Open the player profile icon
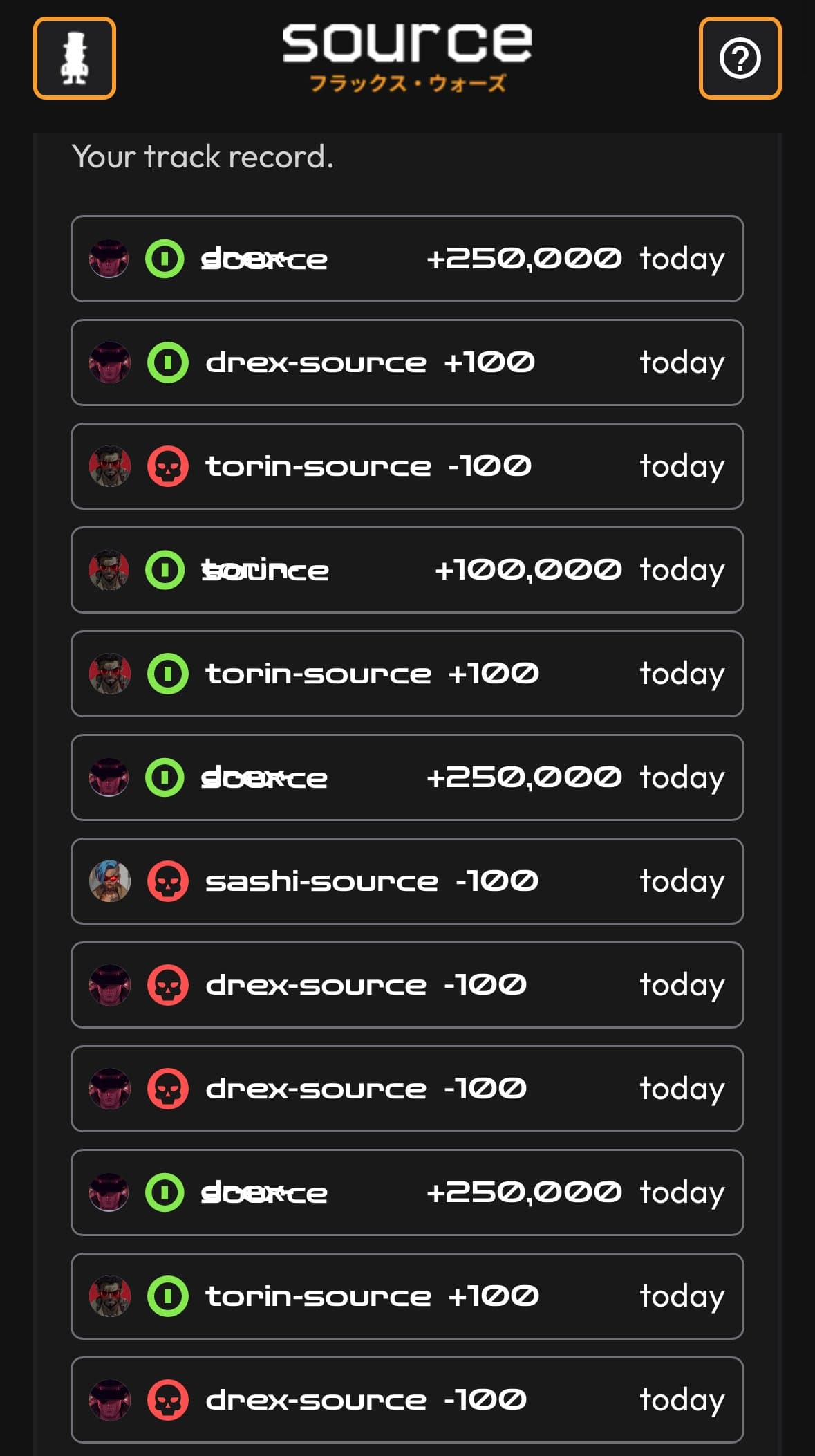Screen dimensions: 815x1456 tap(75, 58)
